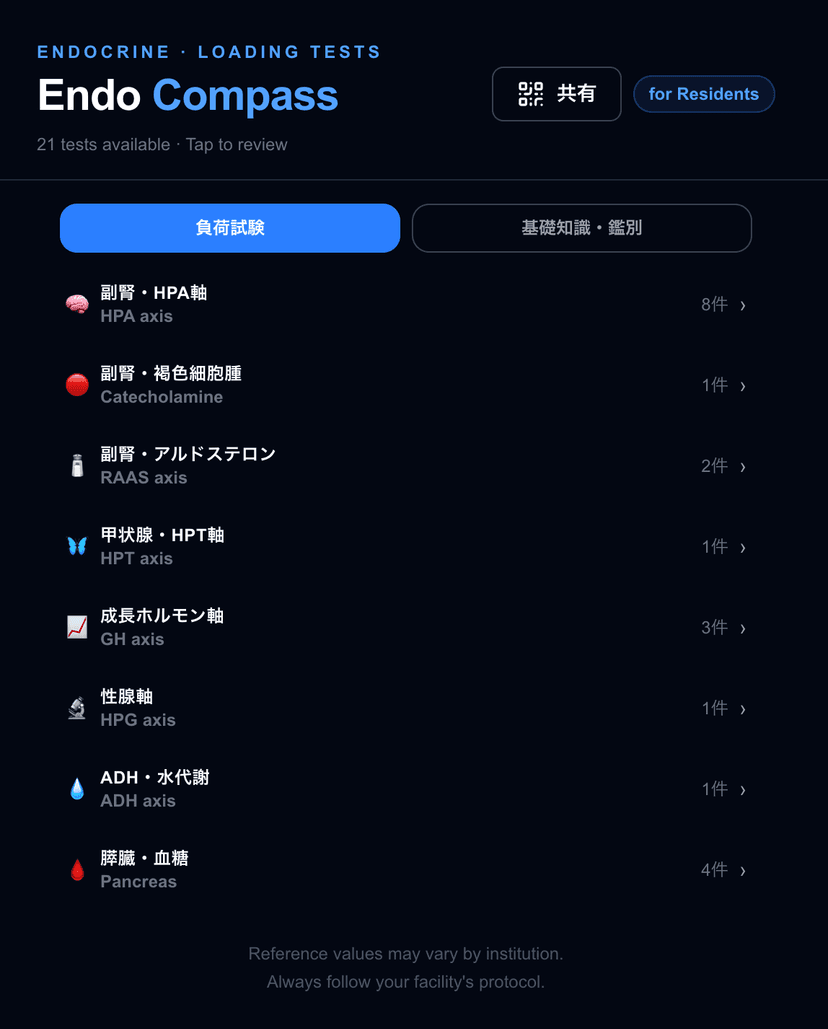828x1029 pixels.
Task: Select the butterfly icon for the thyroid HPT axis
Action: click(x=77, y=546)
